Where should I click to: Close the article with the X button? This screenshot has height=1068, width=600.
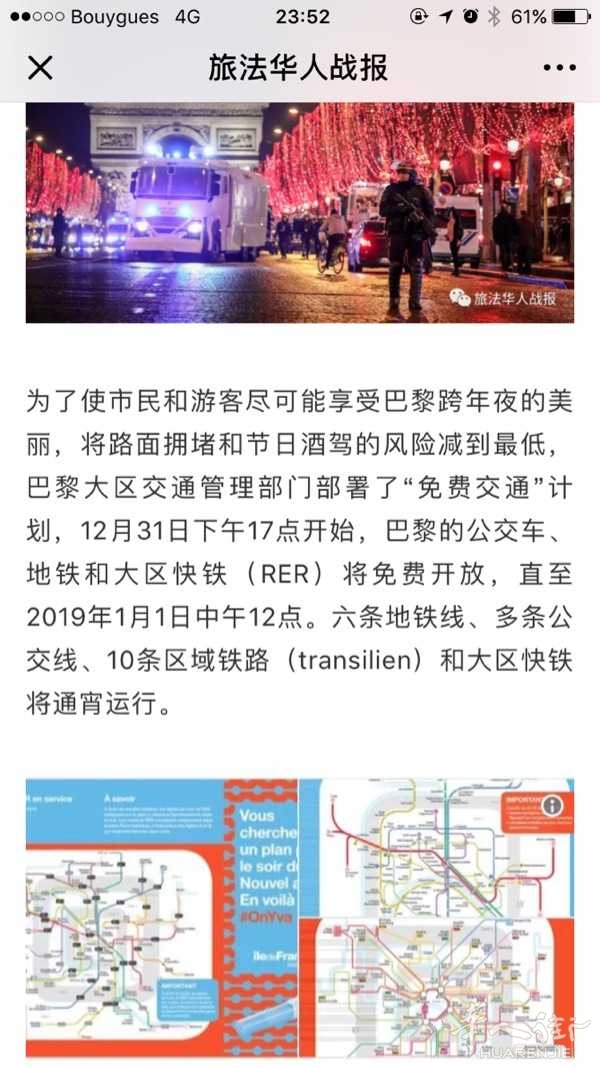[40, 67]
